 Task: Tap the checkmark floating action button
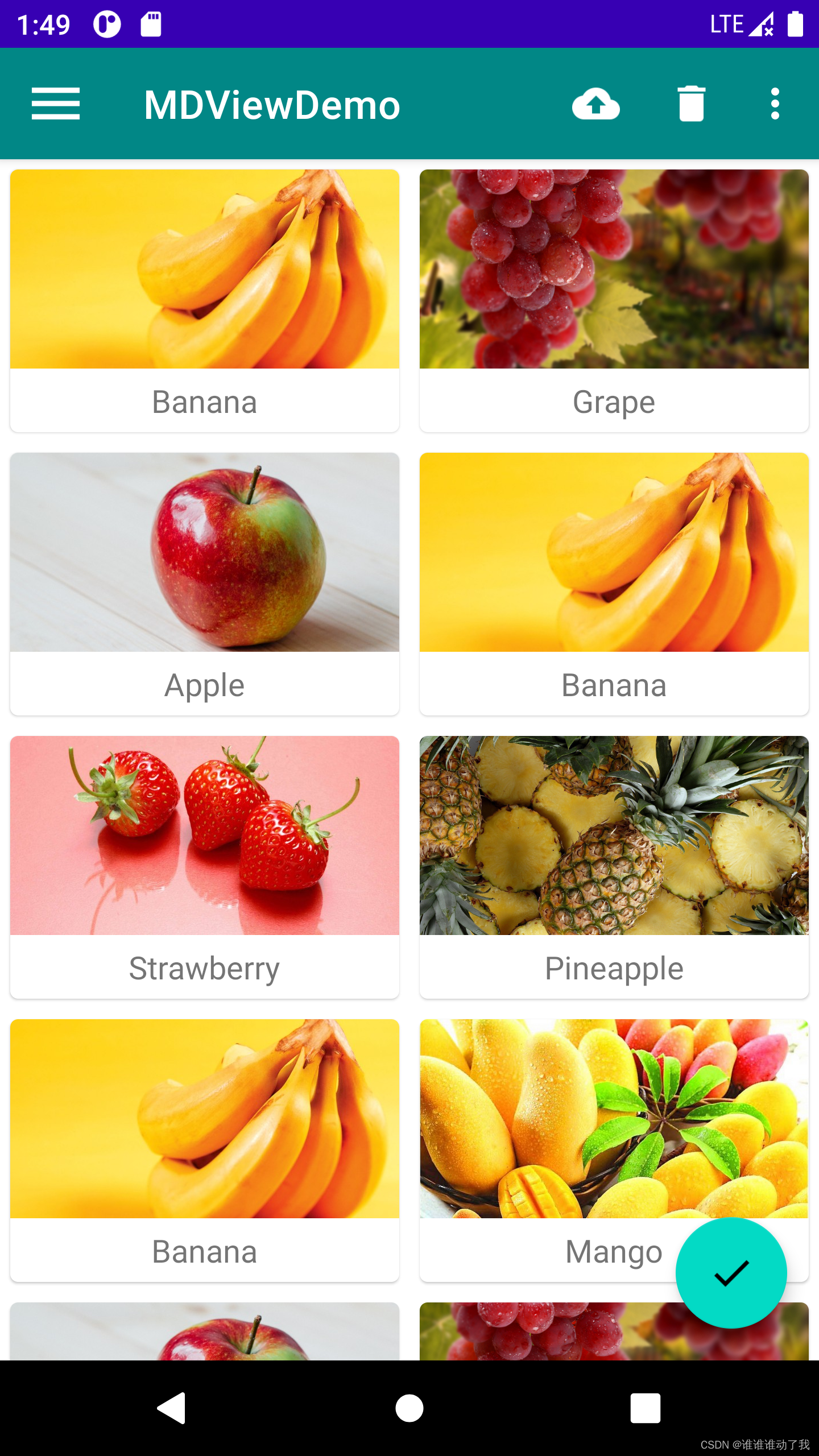pyautogui.click(x=731, y=1273)
